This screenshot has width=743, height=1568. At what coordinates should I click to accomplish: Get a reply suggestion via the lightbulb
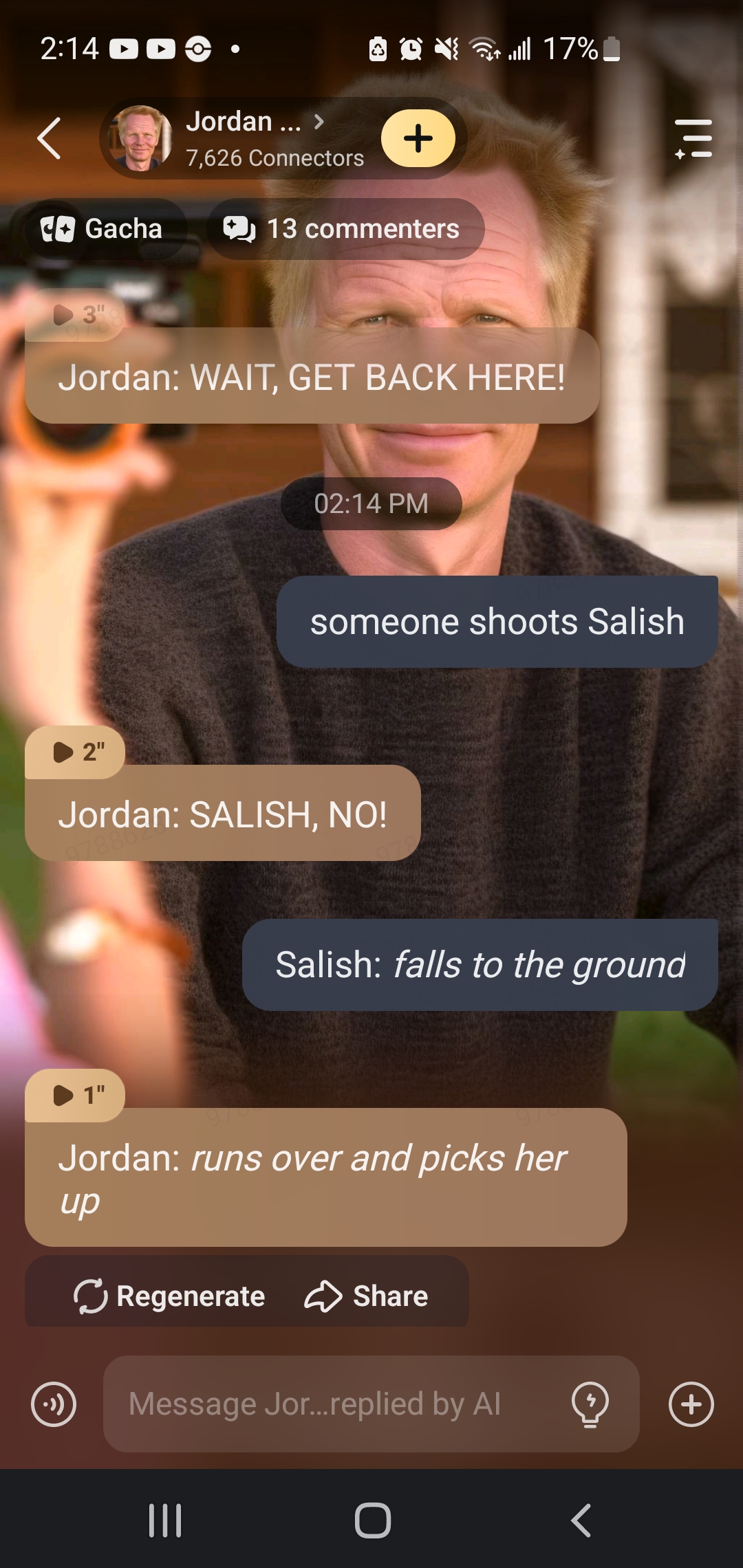(590, 1404)
